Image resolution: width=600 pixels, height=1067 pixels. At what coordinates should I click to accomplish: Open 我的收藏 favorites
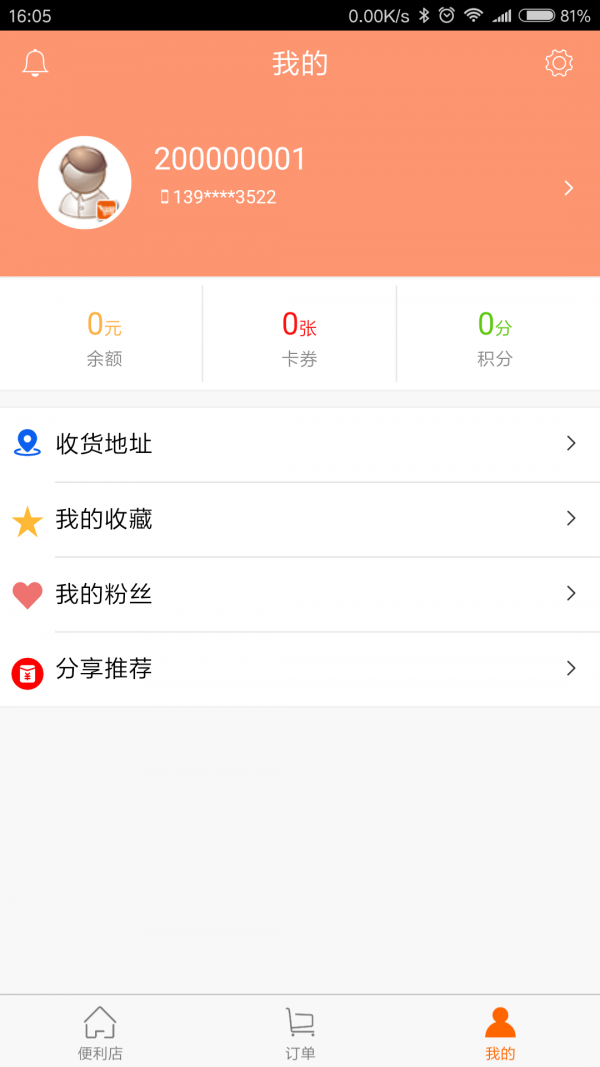pyautogui.click(x=300, y=519)
